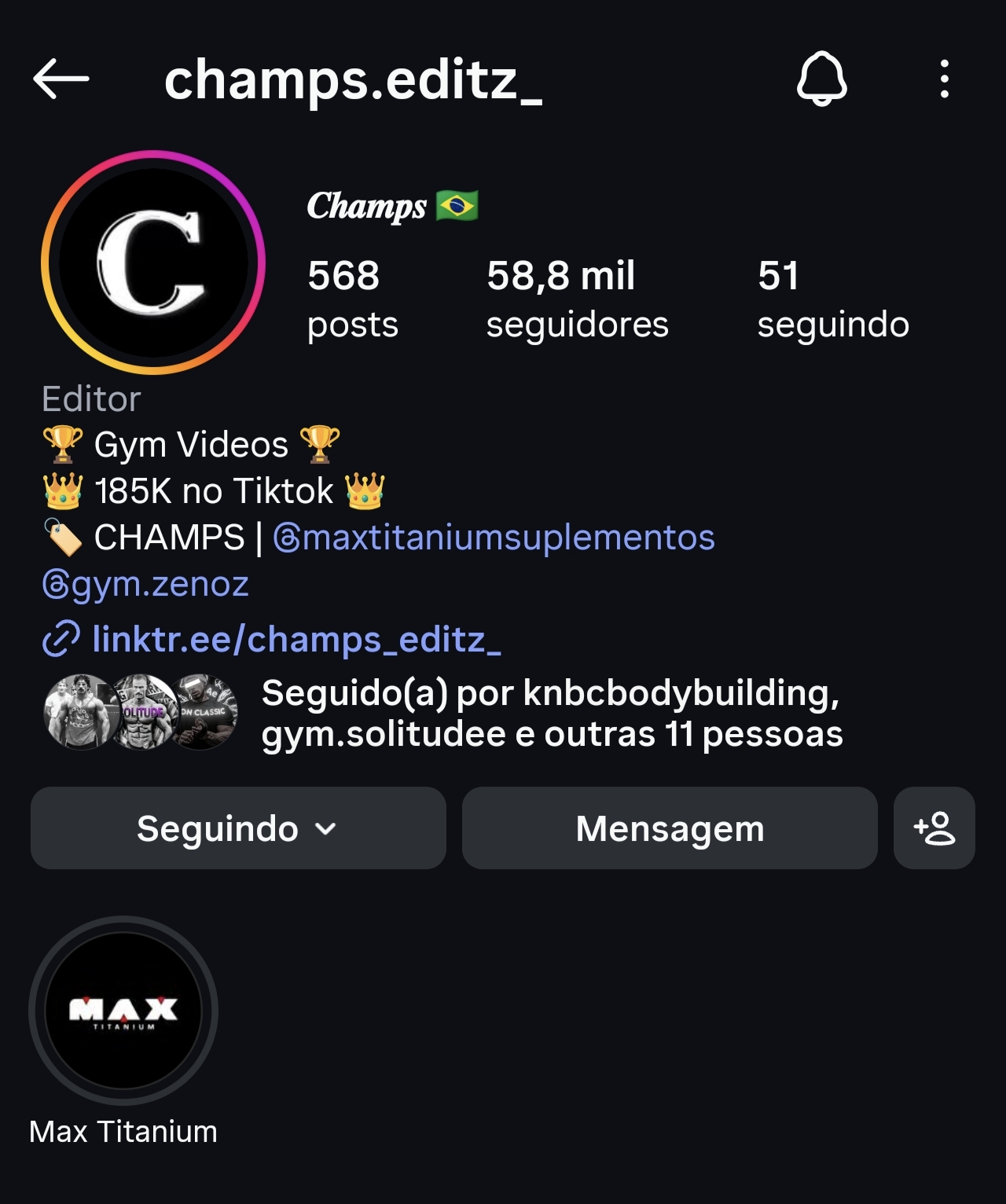Open the 51 seguindo list
The height and width of the screenshot is (1204, 1006).
point(833,299)
